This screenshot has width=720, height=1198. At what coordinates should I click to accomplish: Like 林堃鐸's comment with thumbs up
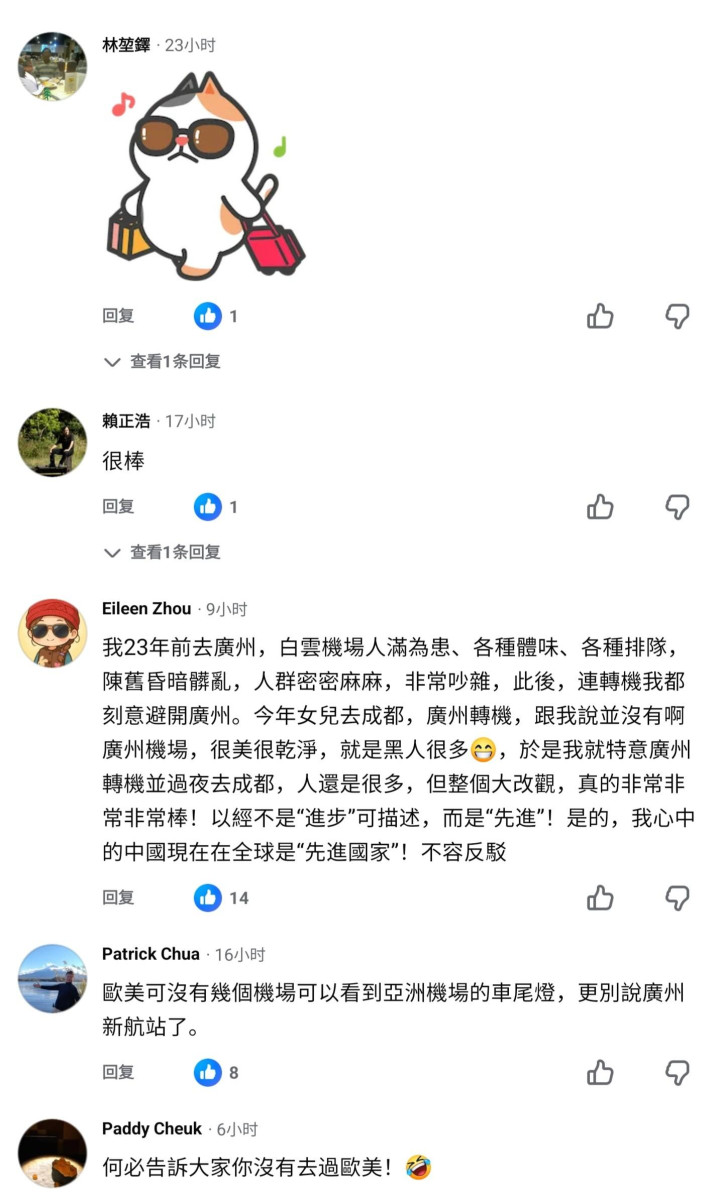click(x=600, y=317)
